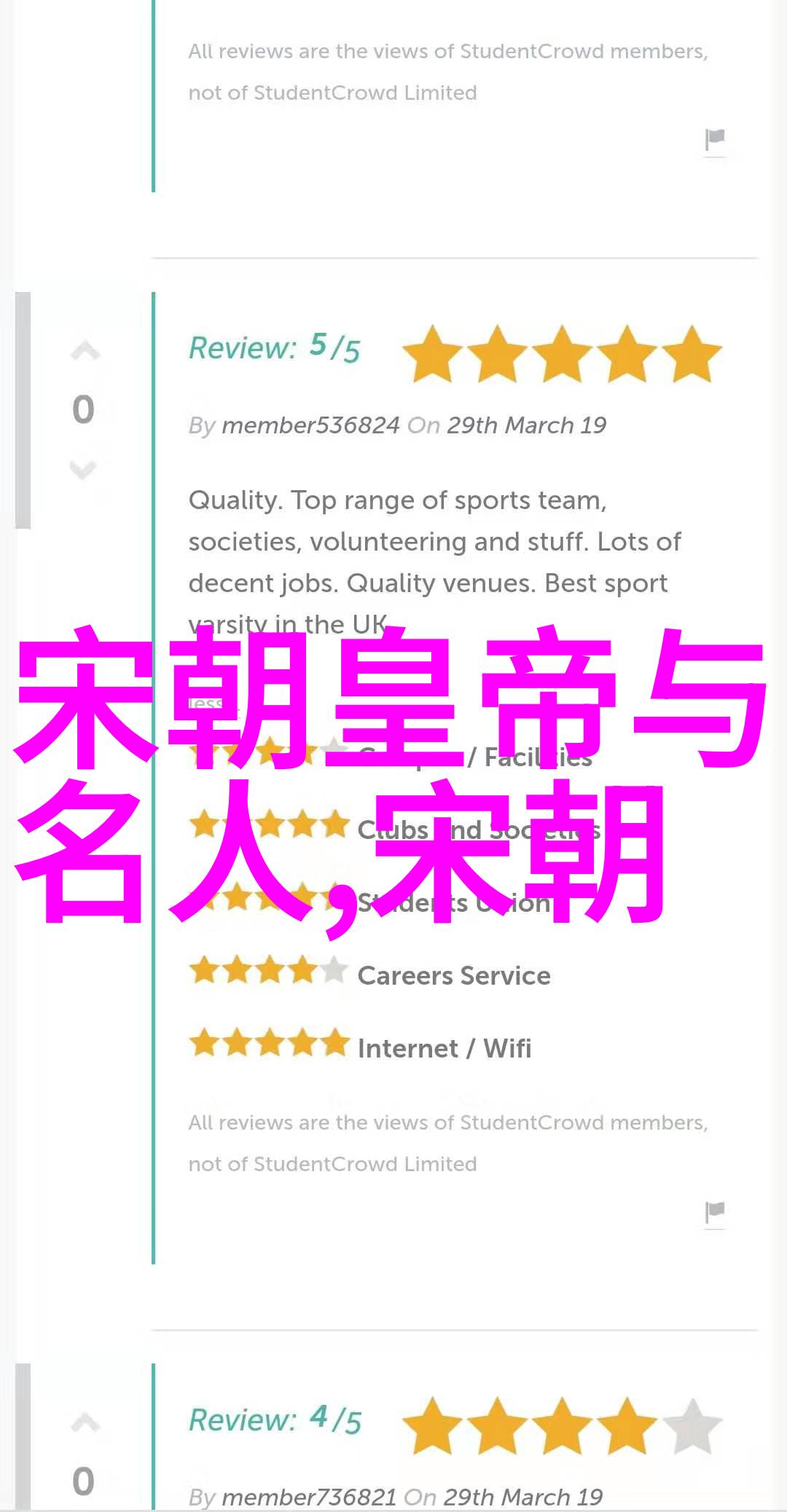
Task: Flag the review shown above member536824's review
Action: (x=715, y=139)
